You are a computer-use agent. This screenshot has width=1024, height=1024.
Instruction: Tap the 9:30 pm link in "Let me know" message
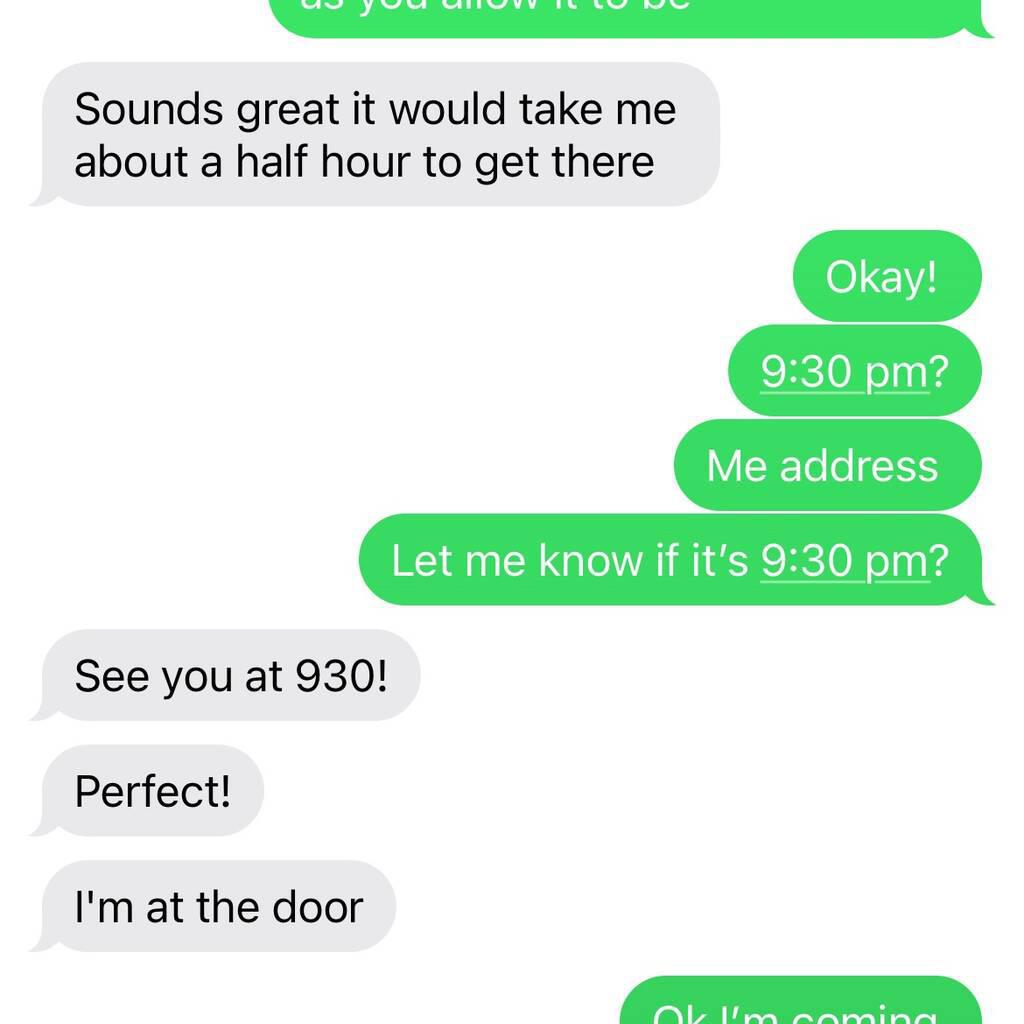click(x=844, y=560)
